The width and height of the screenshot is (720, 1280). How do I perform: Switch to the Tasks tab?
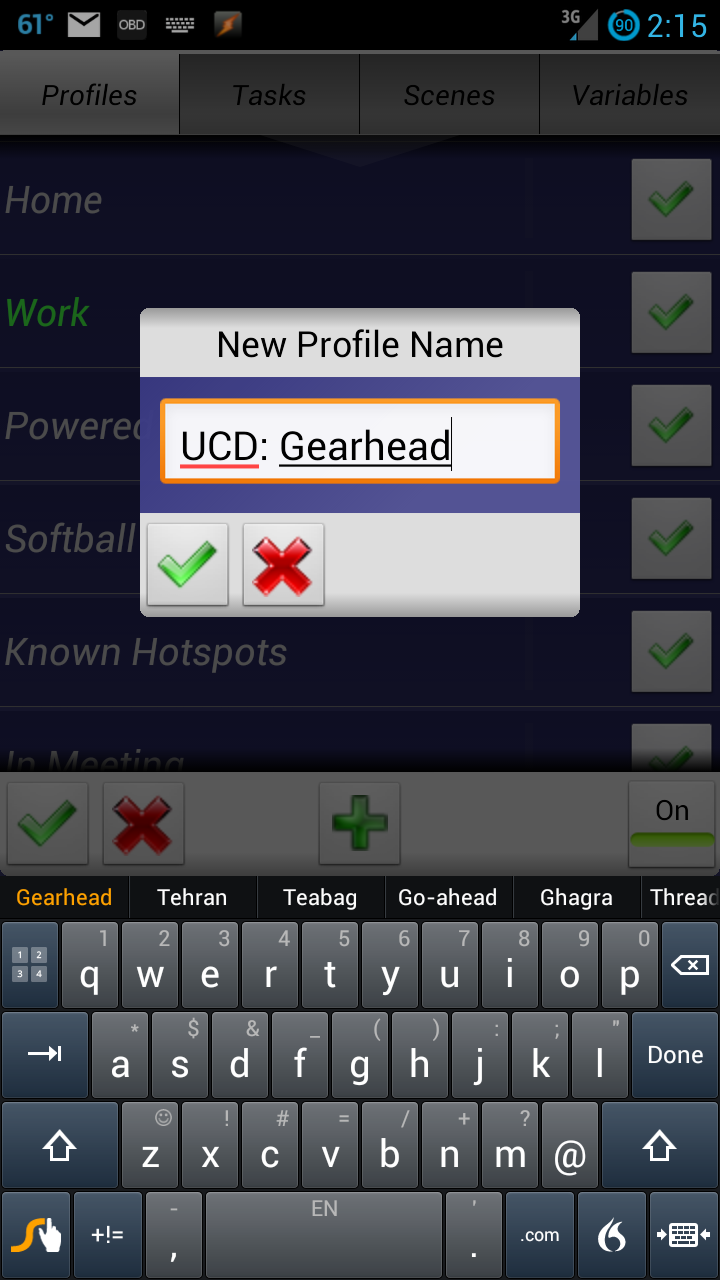[269, 95]
